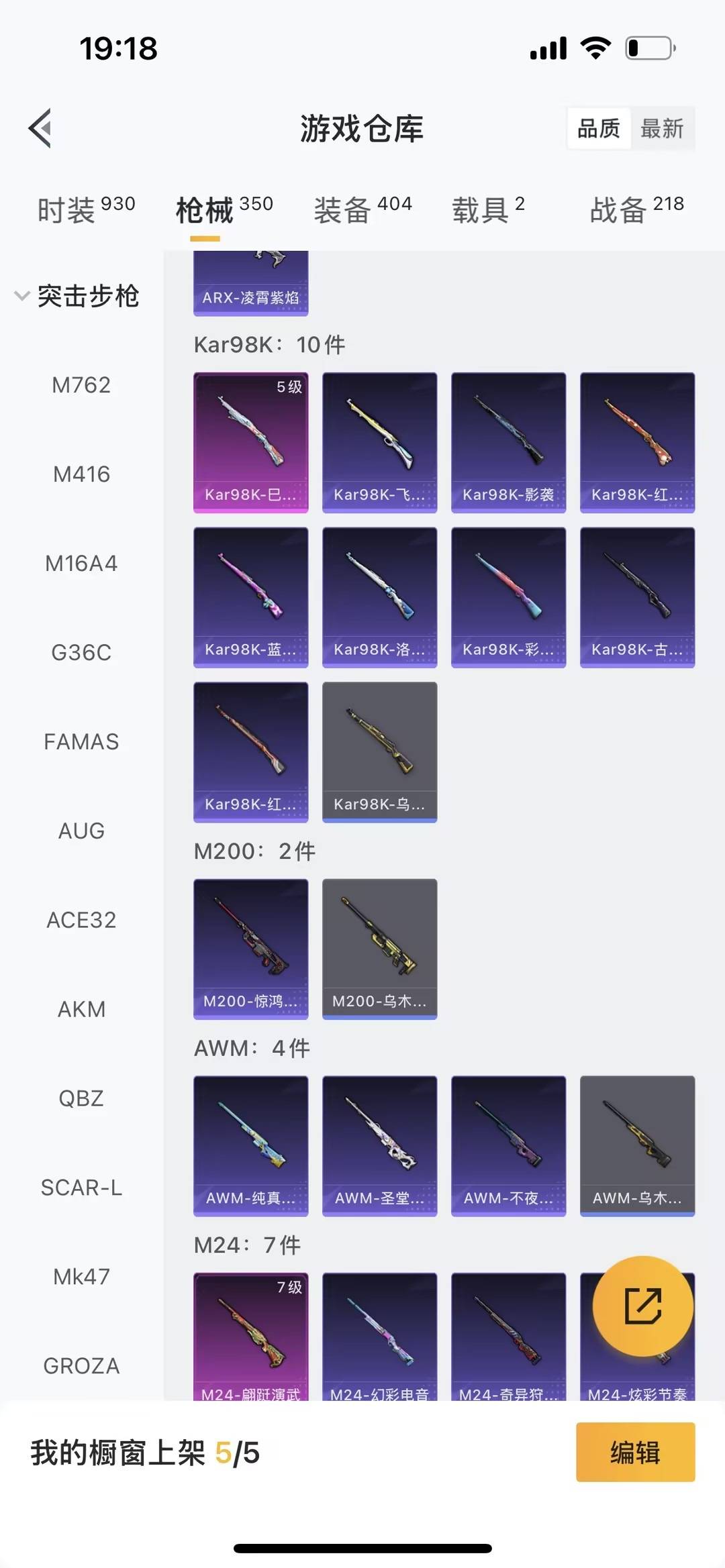Switch to the 载具 tab

[x=488, y=210]
